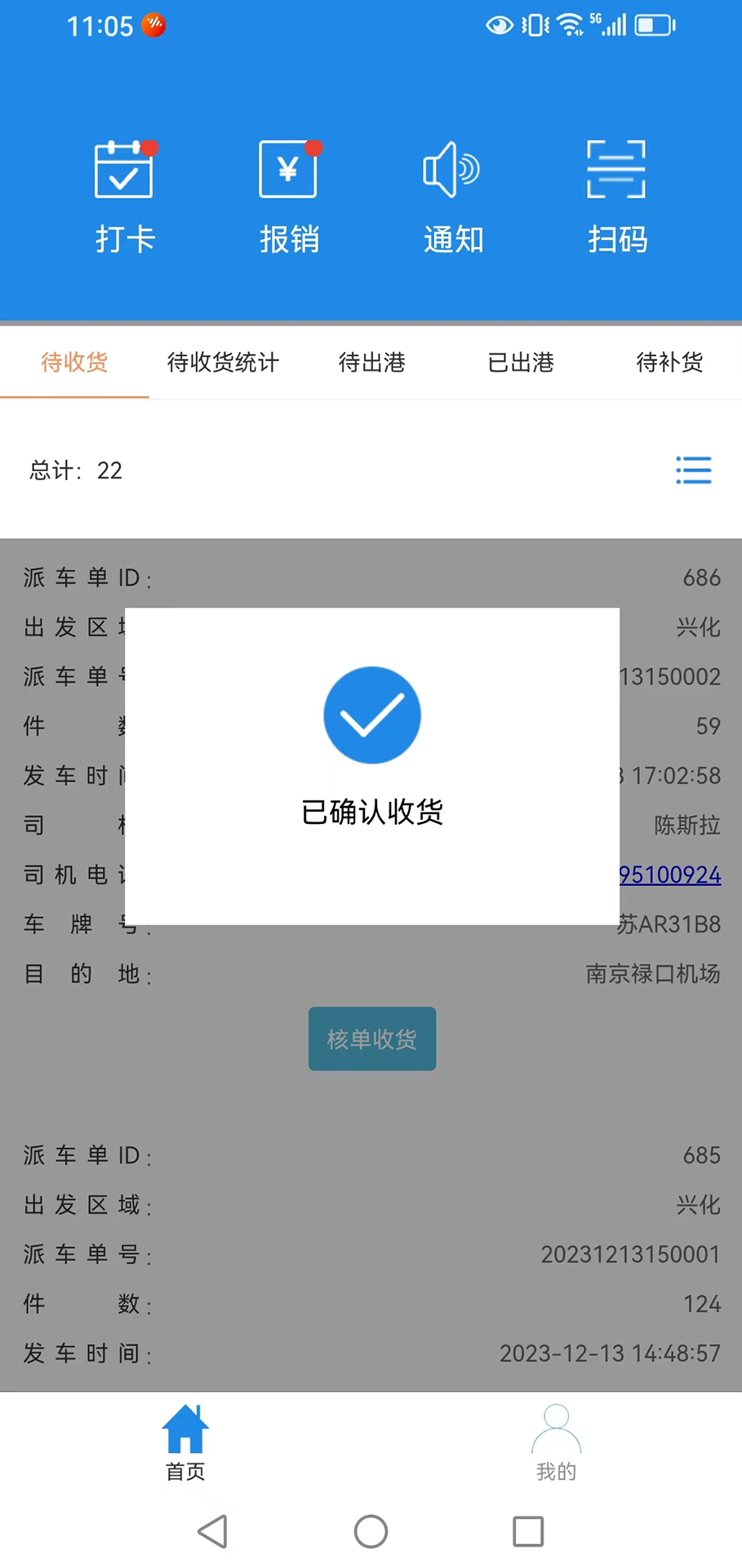Call driver via the 95100924 phone link

pos(669,875)
